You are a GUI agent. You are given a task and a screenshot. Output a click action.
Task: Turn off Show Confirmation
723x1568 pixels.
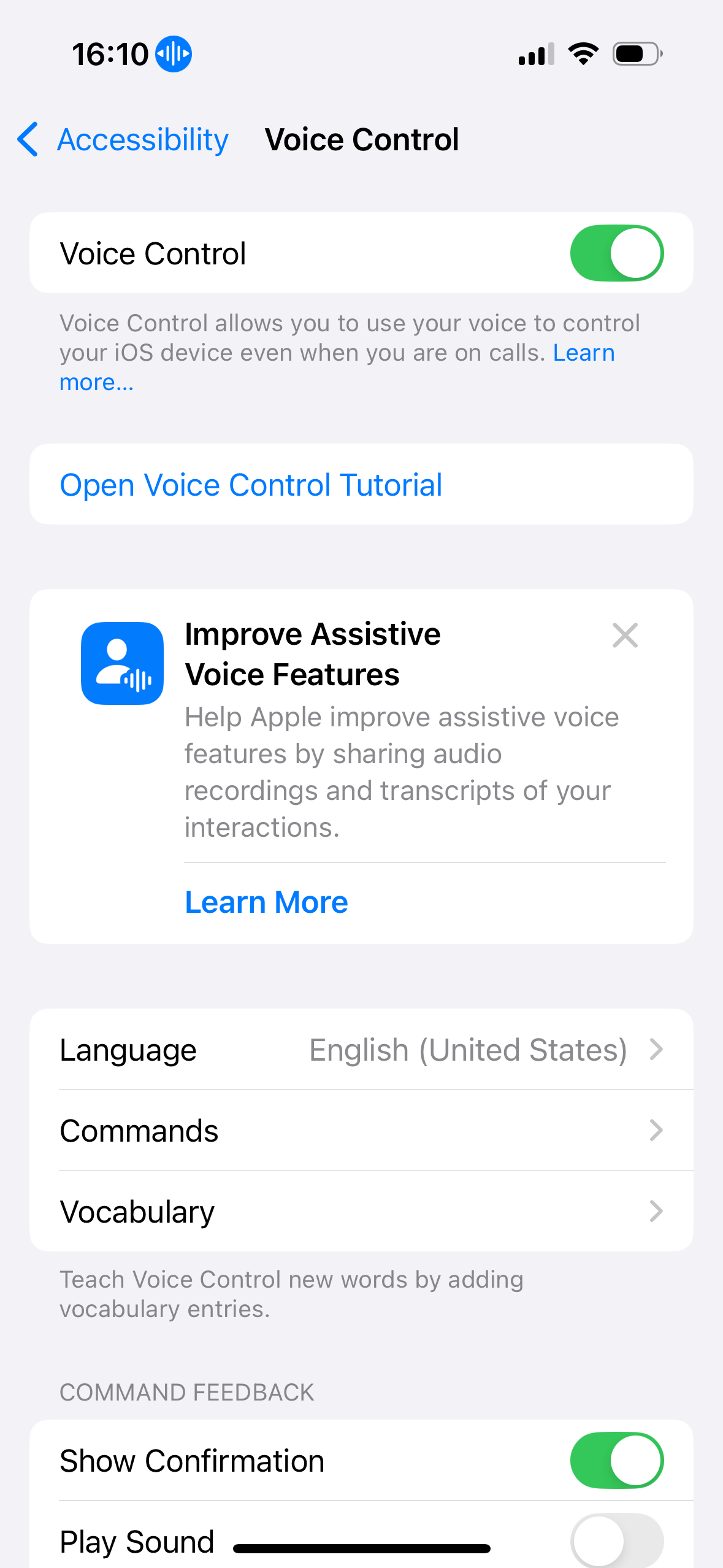[616, 1460]
